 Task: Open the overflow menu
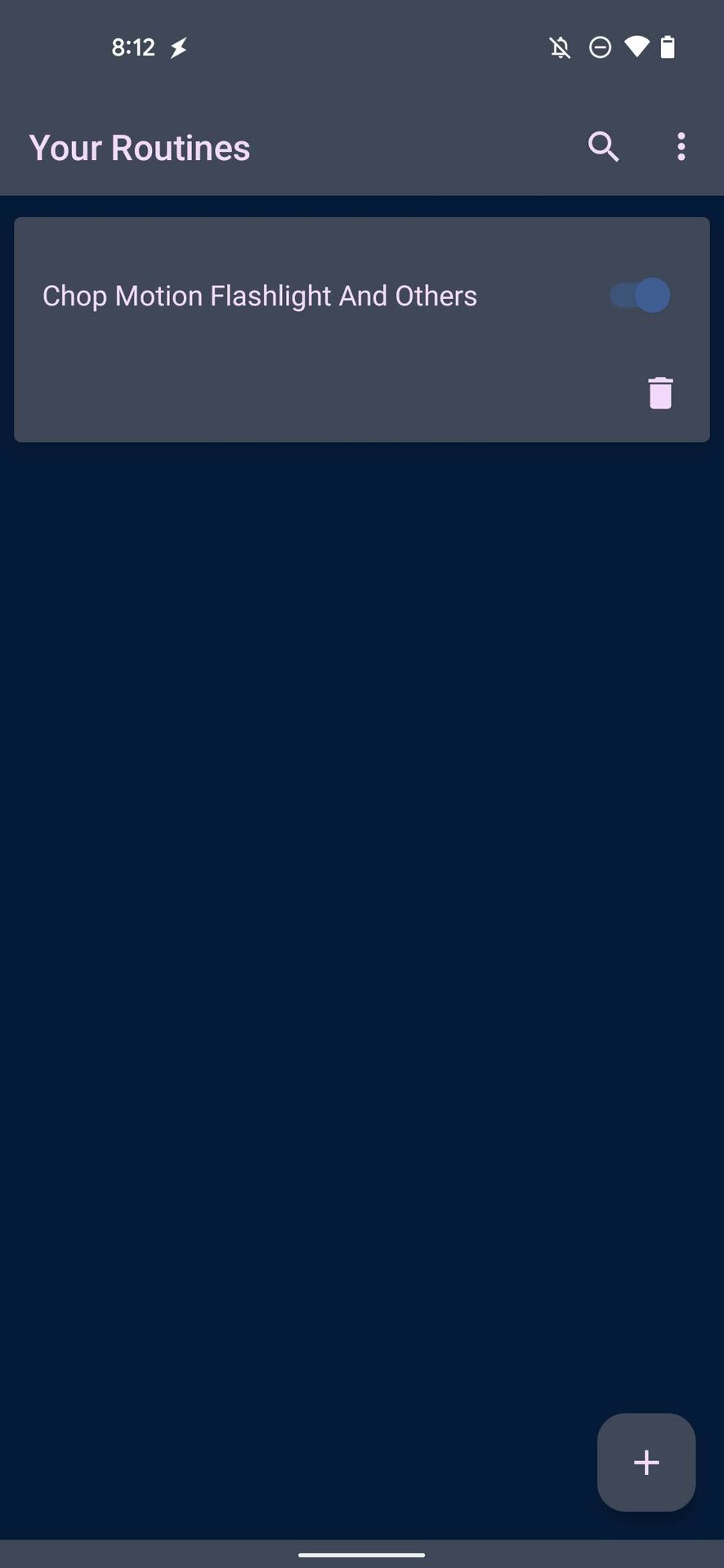tap(681, 147)
